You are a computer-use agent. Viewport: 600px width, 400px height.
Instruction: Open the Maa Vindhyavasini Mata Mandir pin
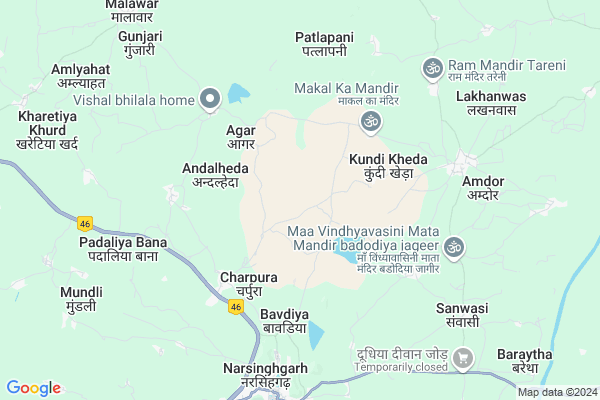tap(454, 246)
